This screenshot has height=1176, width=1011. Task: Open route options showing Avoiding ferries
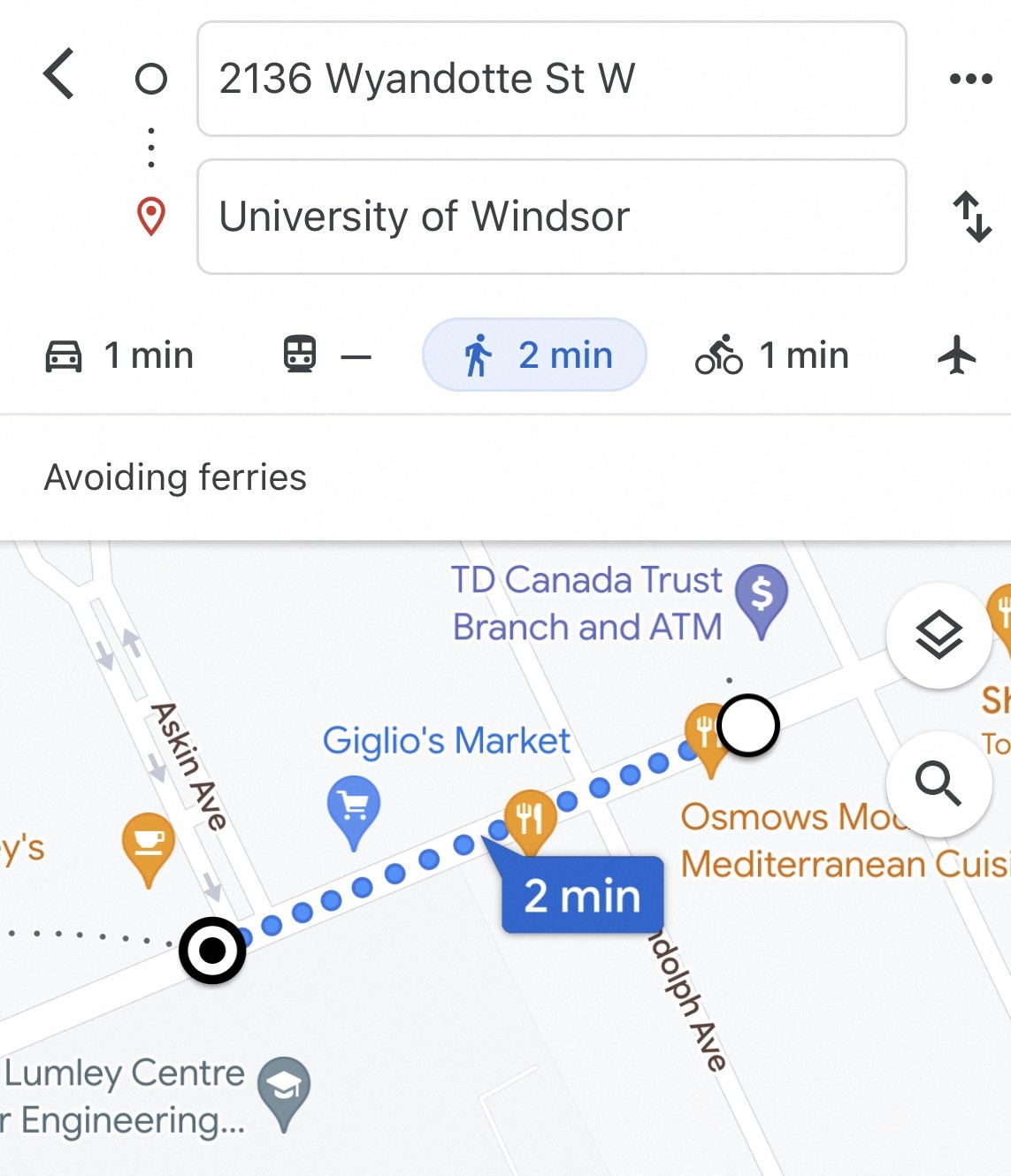175,477
